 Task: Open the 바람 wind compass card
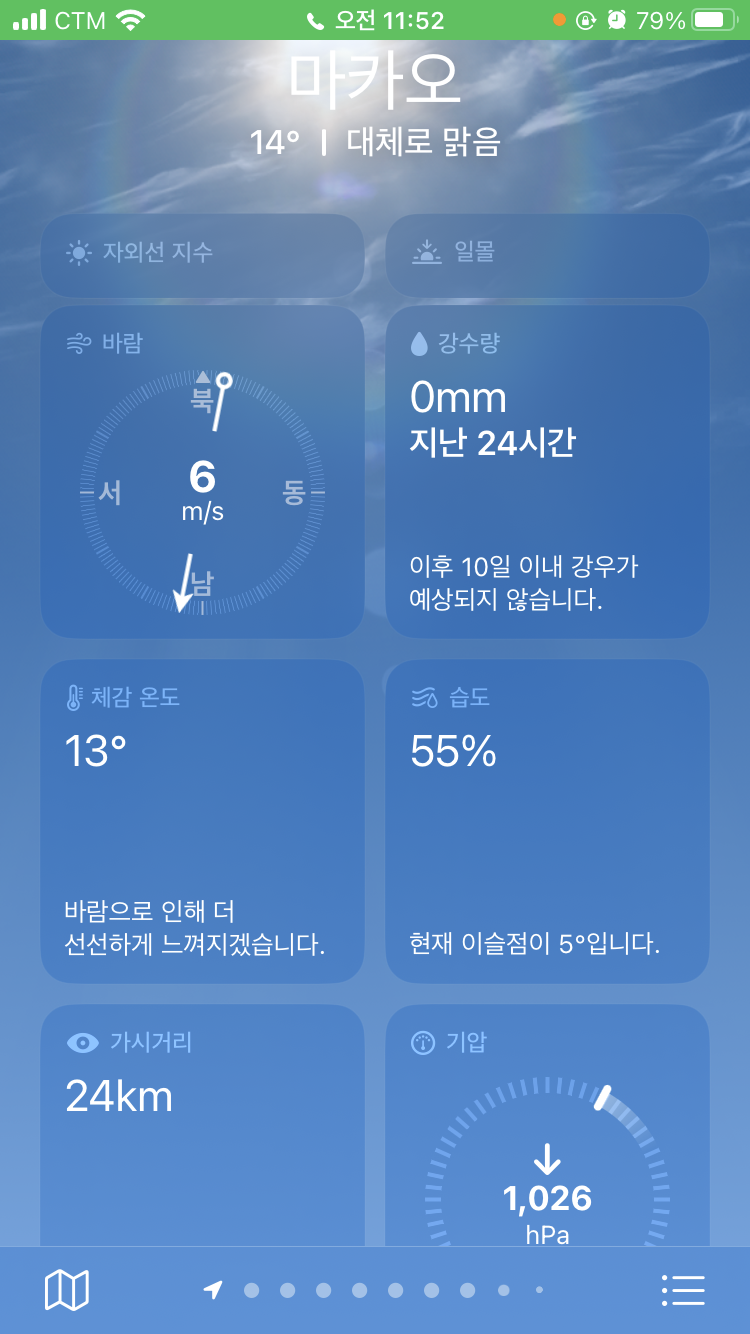(x=202, y=472)
